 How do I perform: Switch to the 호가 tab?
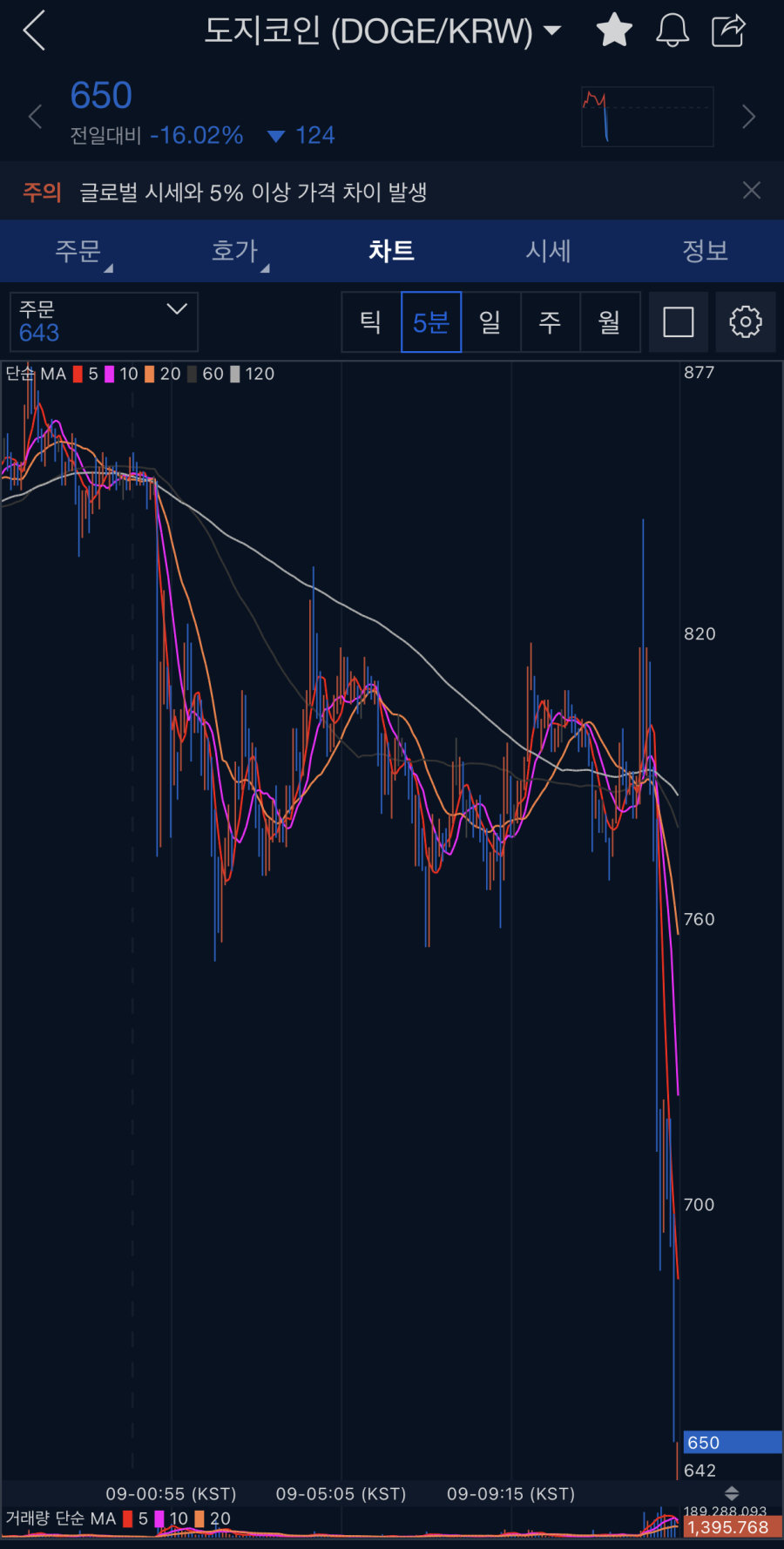[235, 251]
